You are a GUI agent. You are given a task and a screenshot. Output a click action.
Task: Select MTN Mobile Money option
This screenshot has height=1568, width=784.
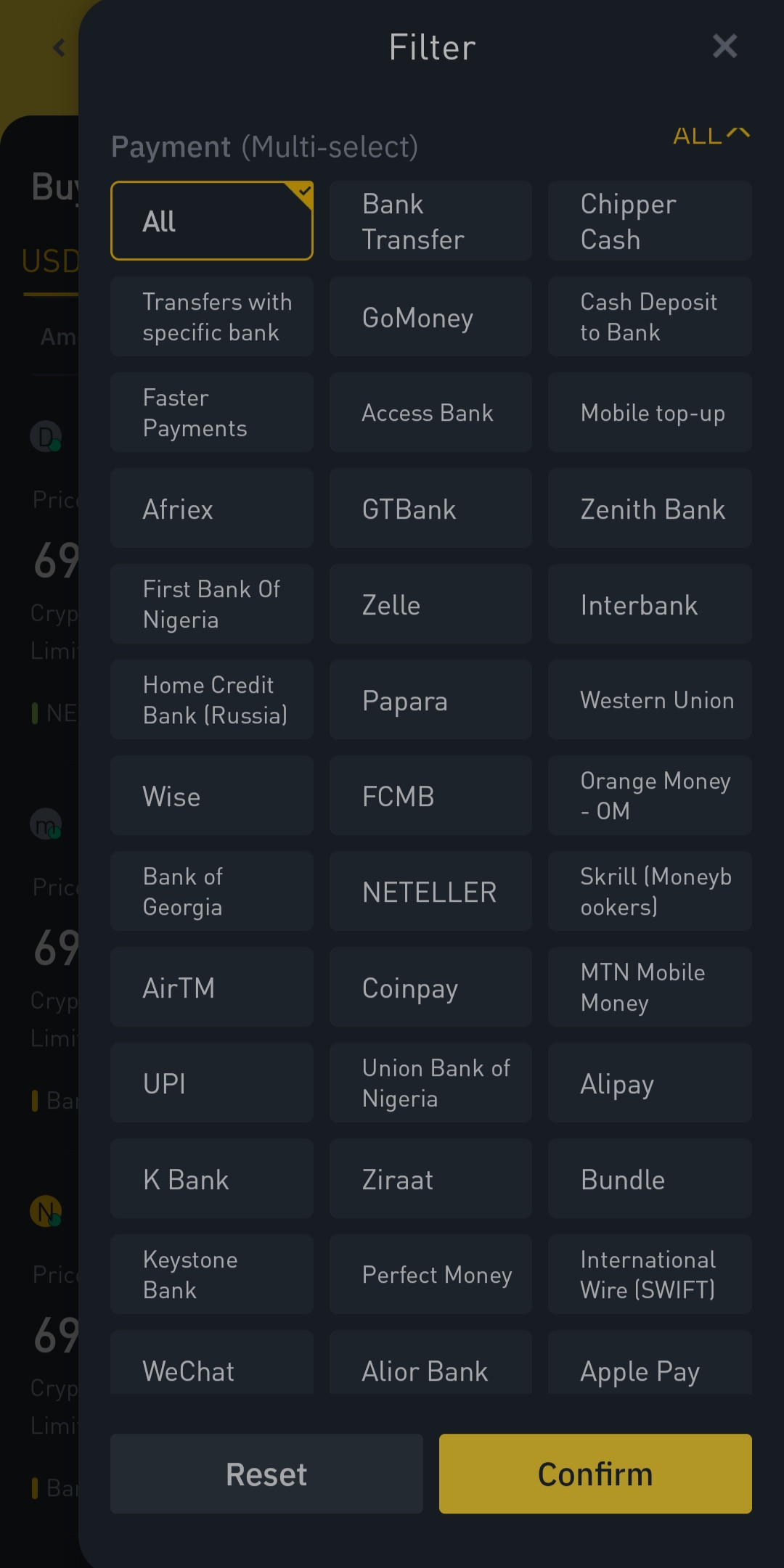click(650, 987)
